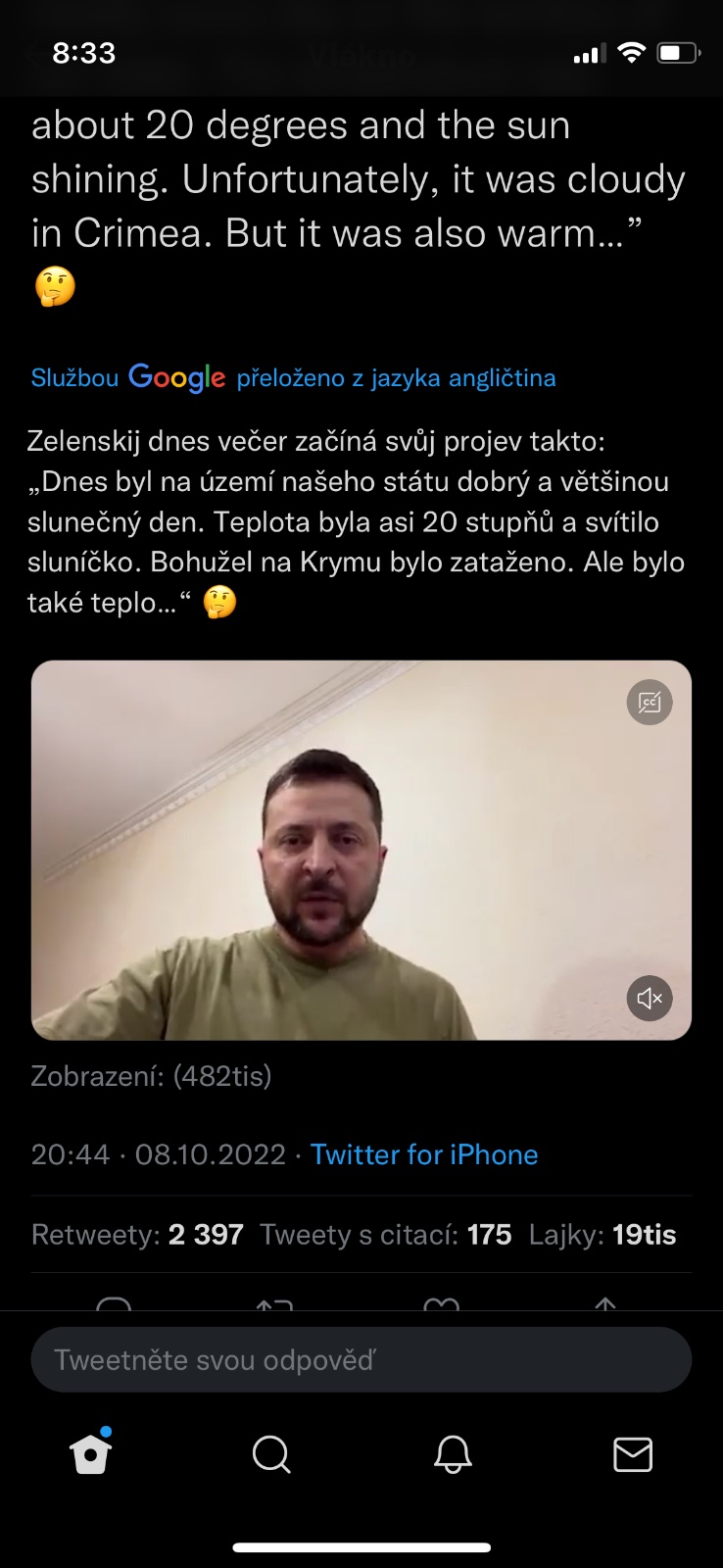View the 175 quote tweets

coord(385,1235)
